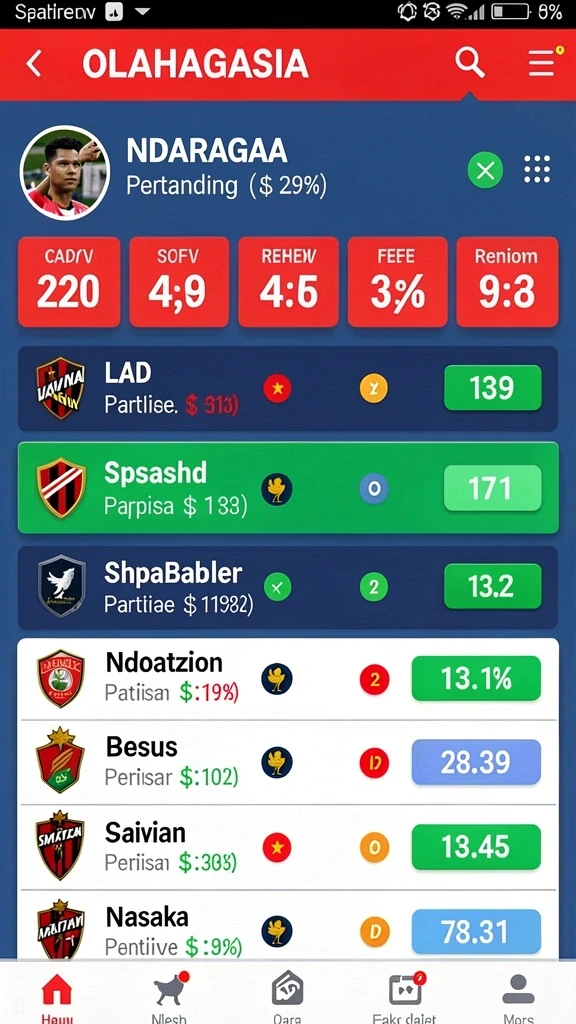Tap the 78.31 button for Nasaka
This screenshot has height=1024, width=576.
point(476,932)
